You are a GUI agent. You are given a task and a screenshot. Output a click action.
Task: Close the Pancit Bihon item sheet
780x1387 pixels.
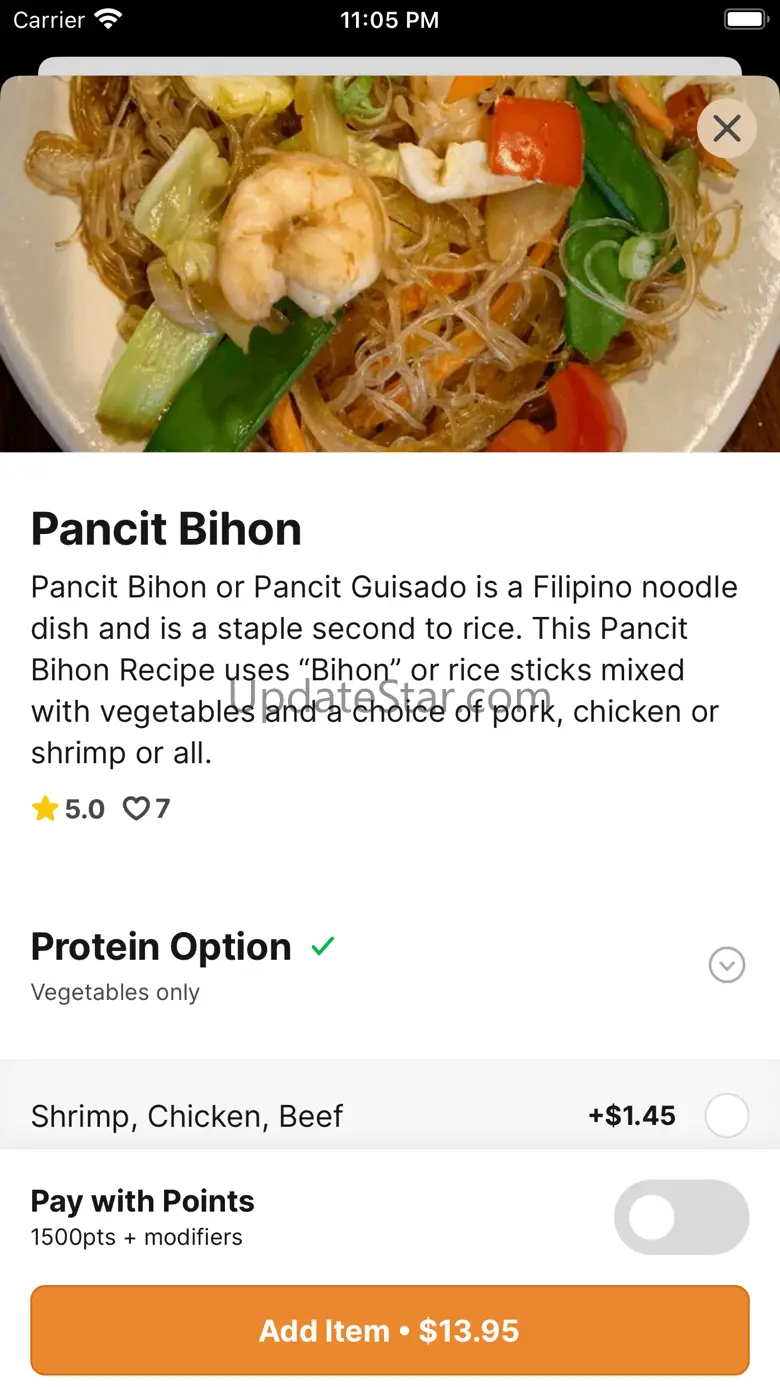(x=727, y=128)
